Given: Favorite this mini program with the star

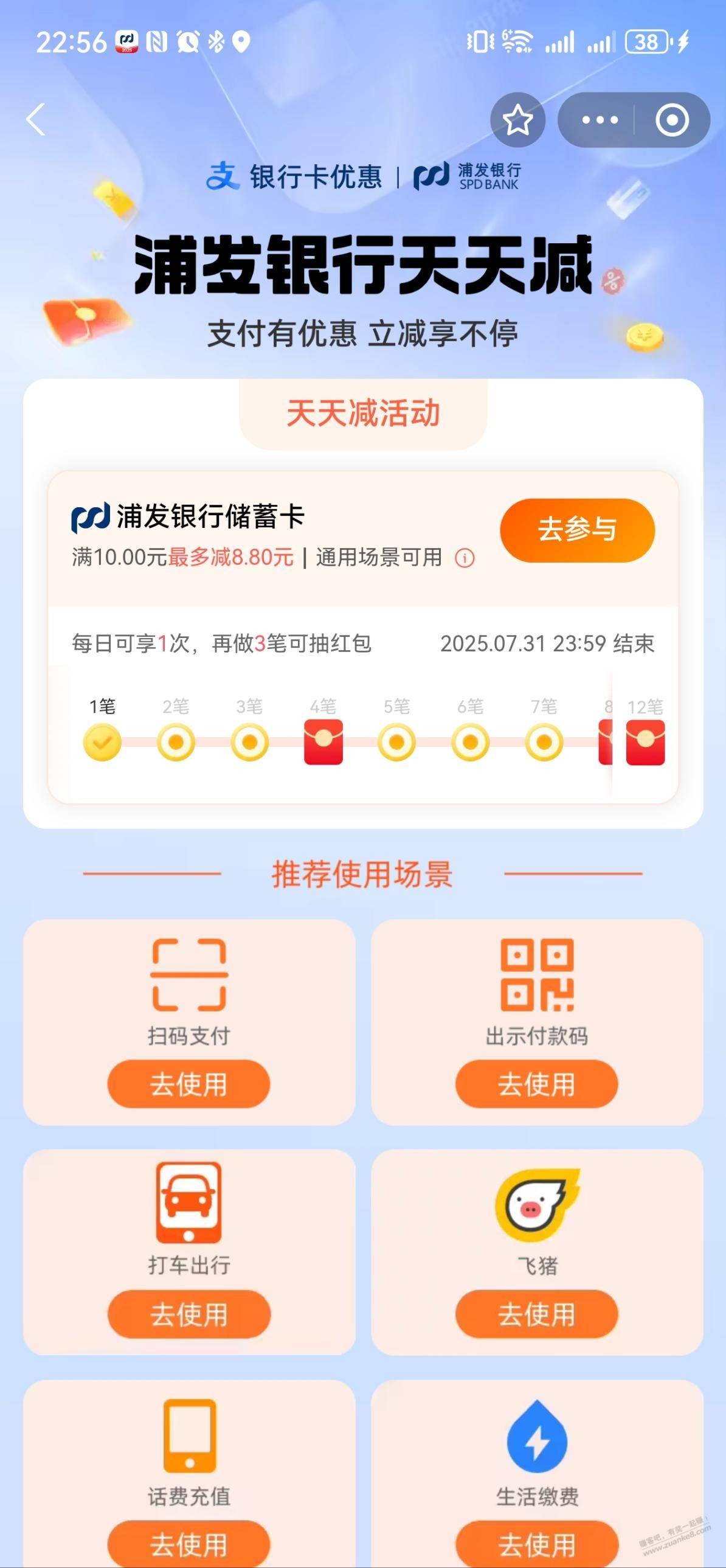Looking at the screenshot, I should pos(517,119).
